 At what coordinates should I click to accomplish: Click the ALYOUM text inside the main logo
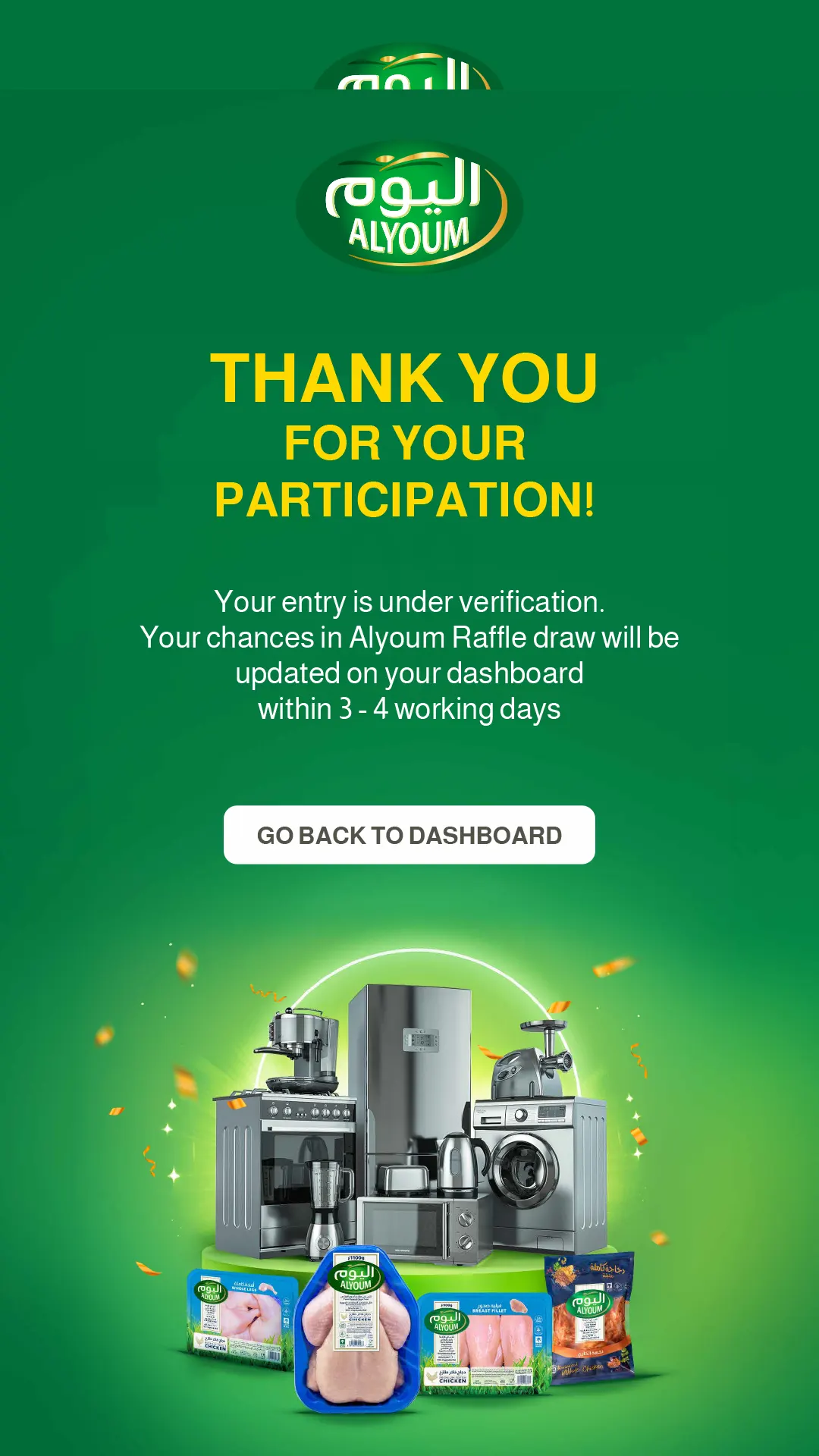click(x=409, y=231)
